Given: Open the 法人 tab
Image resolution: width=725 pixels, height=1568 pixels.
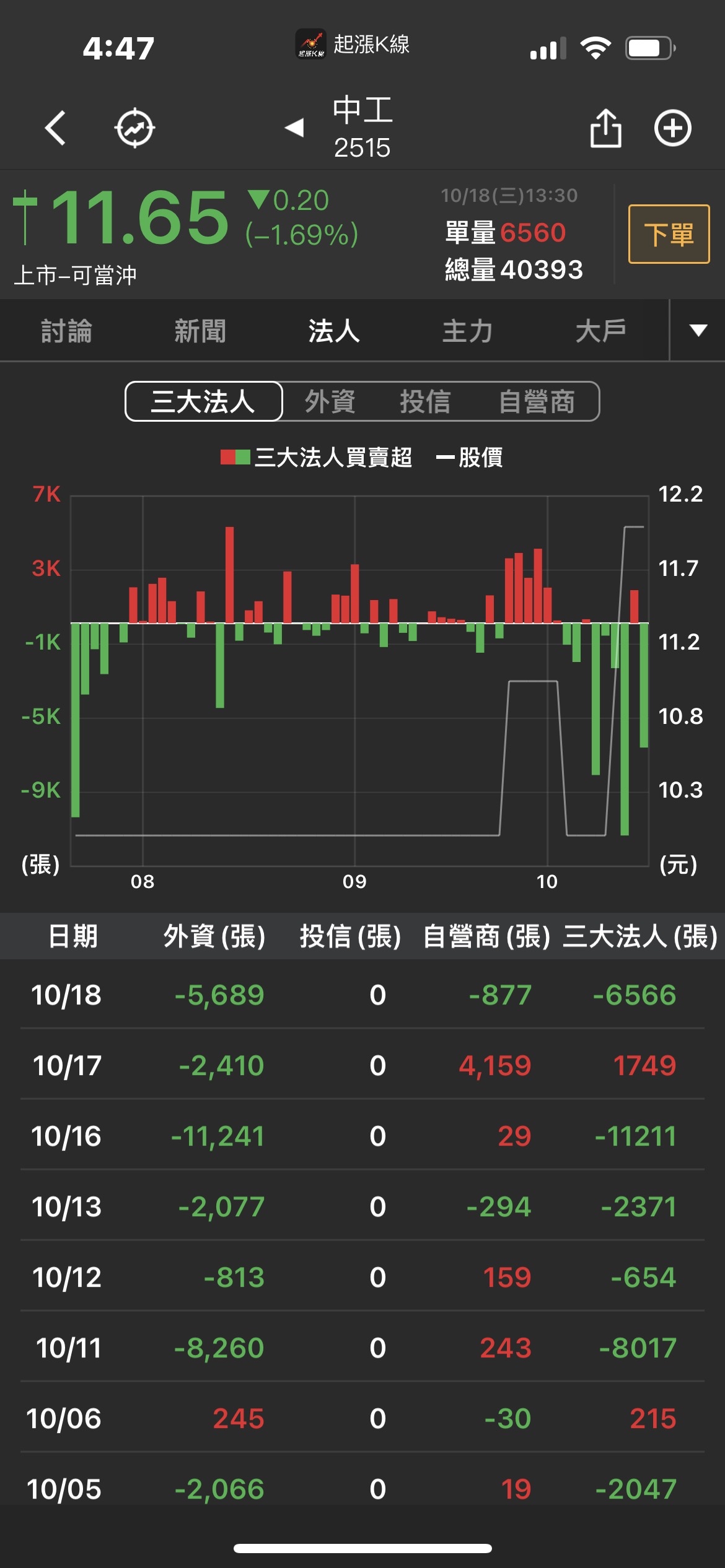Looking at the screenshot, I should [x=335, y=331].
